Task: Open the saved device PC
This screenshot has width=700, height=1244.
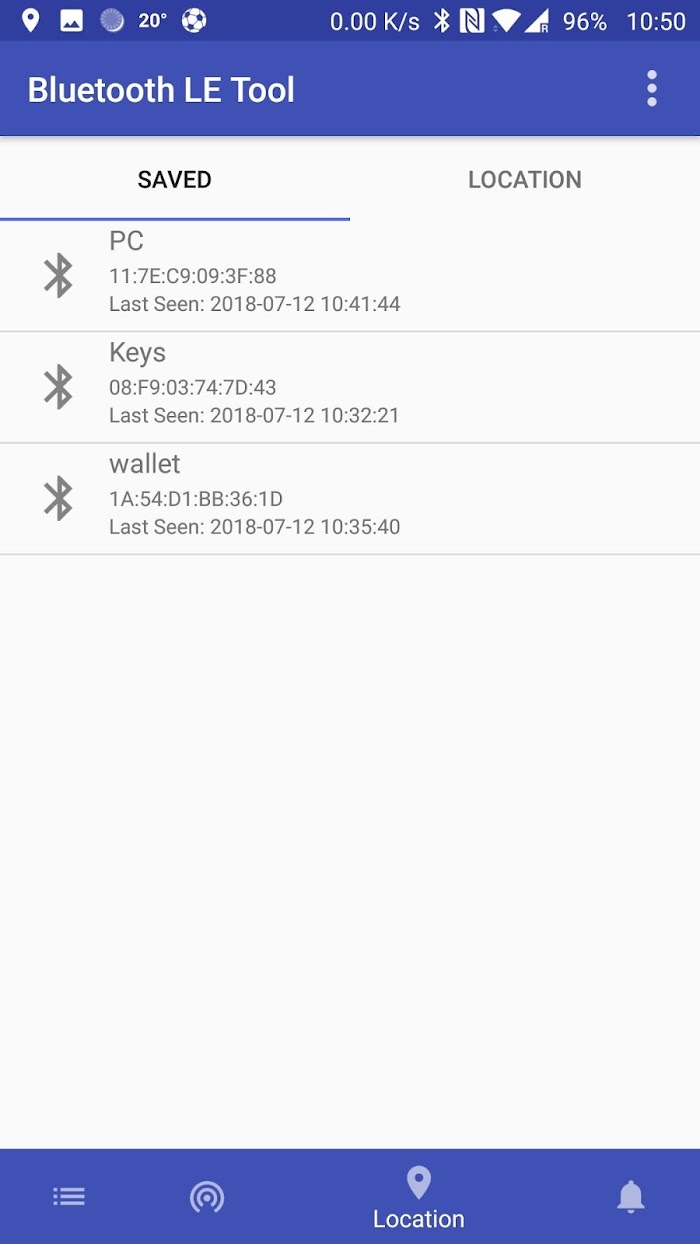Action: click(x=350, y=276)
